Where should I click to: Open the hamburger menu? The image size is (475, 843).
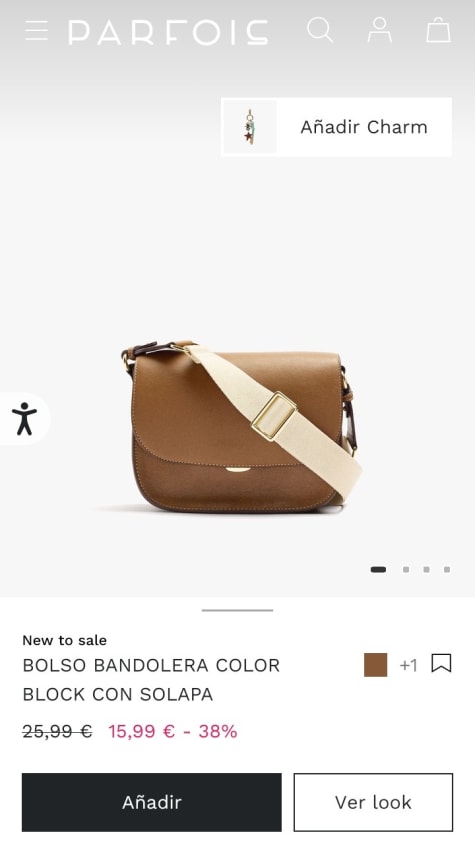pos(37,31)
